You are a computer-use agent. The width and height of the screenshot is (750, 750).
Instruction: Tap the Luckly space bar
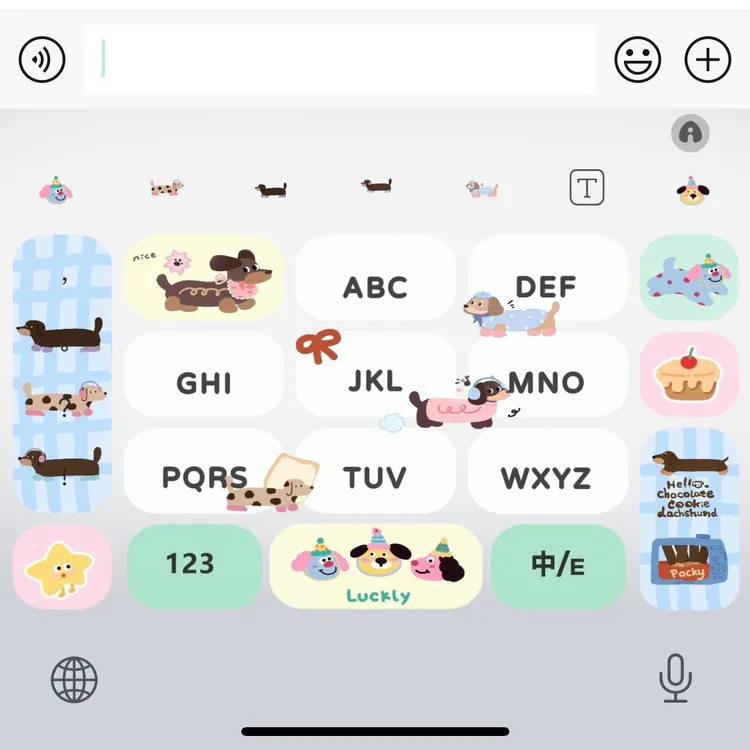pos(376,567)
